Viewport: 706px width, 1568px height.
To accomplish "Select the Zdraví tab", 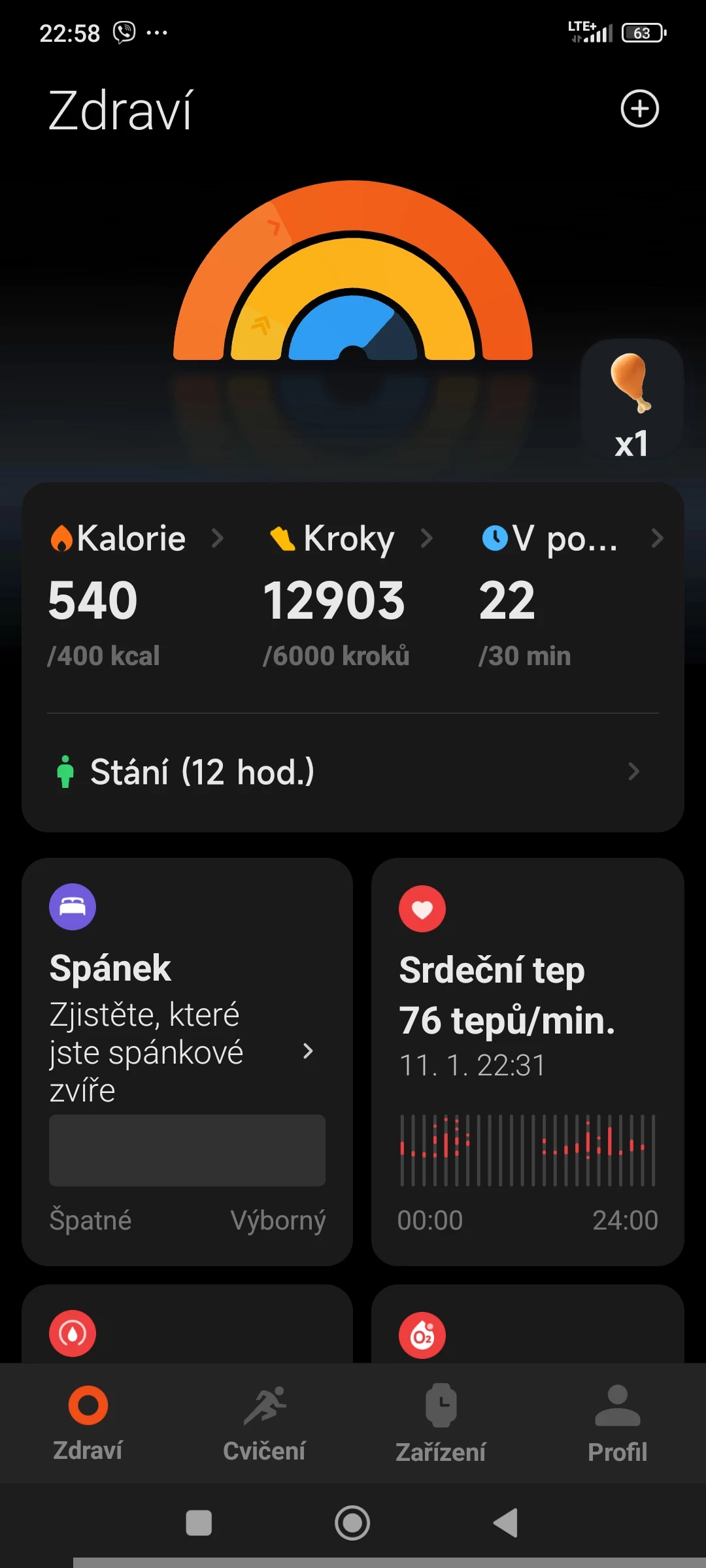I will (88, 1423).
